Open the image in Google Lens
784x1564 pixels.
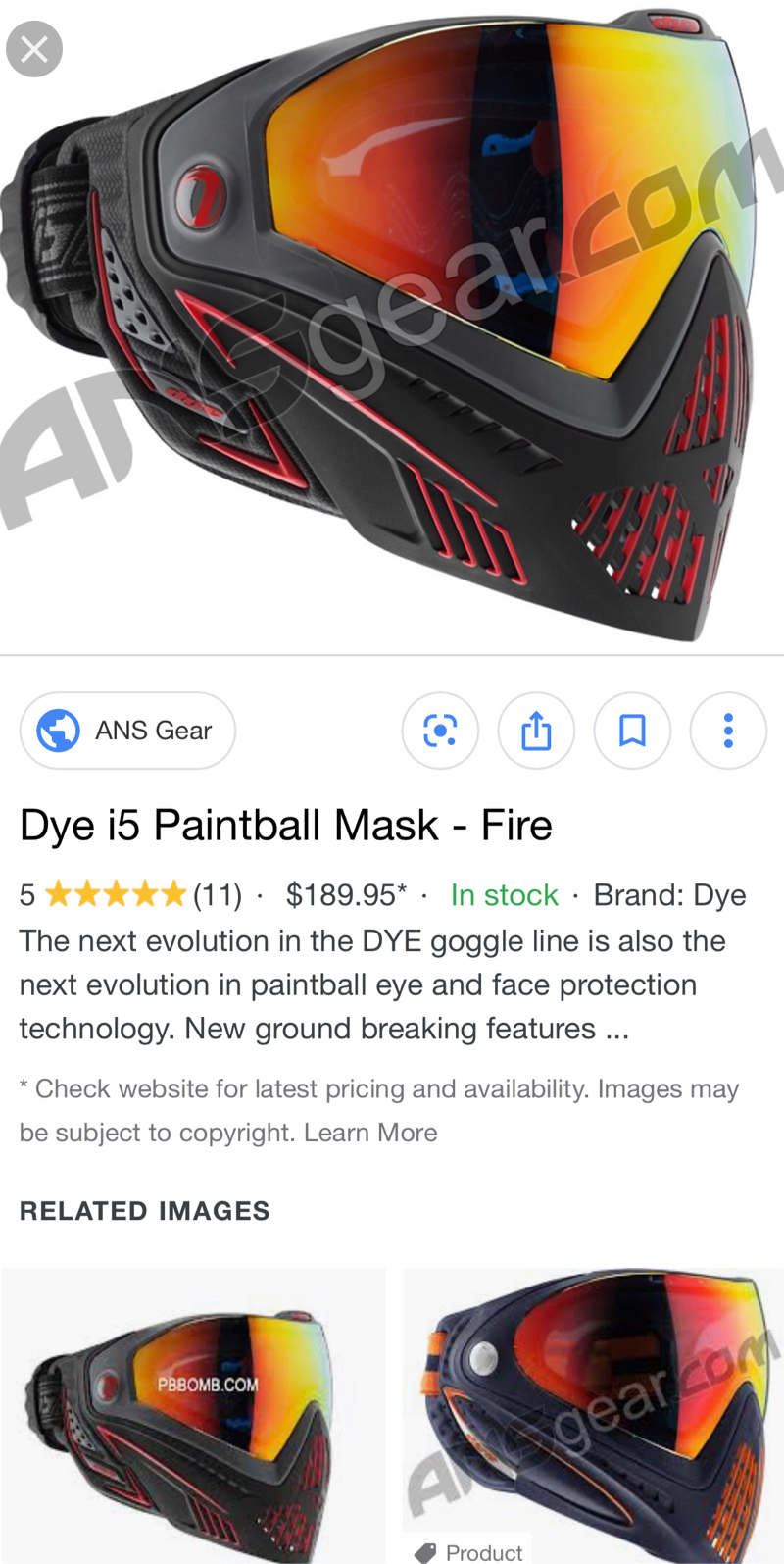pyautogui.click(x=439, y=730)
